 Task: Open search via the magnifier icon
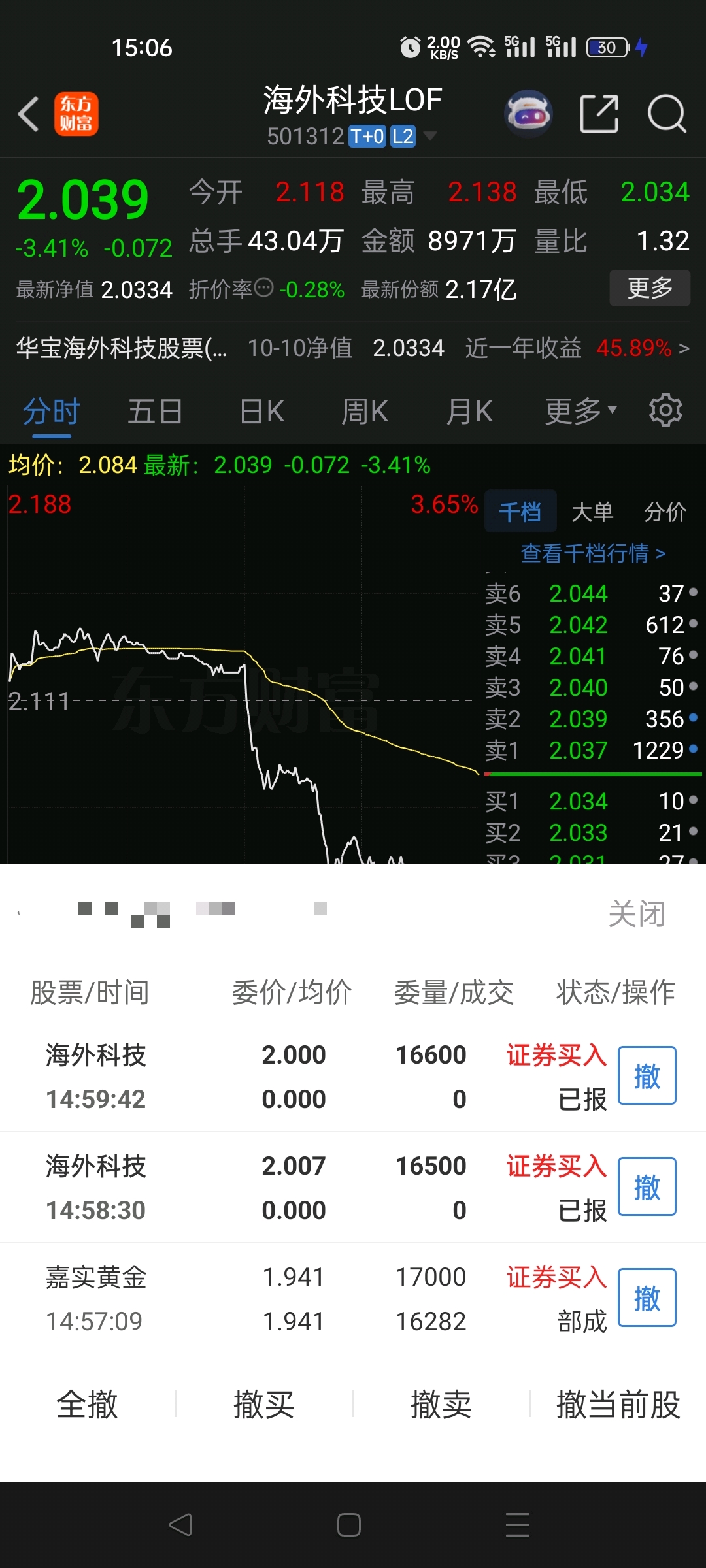coord(665,114)
